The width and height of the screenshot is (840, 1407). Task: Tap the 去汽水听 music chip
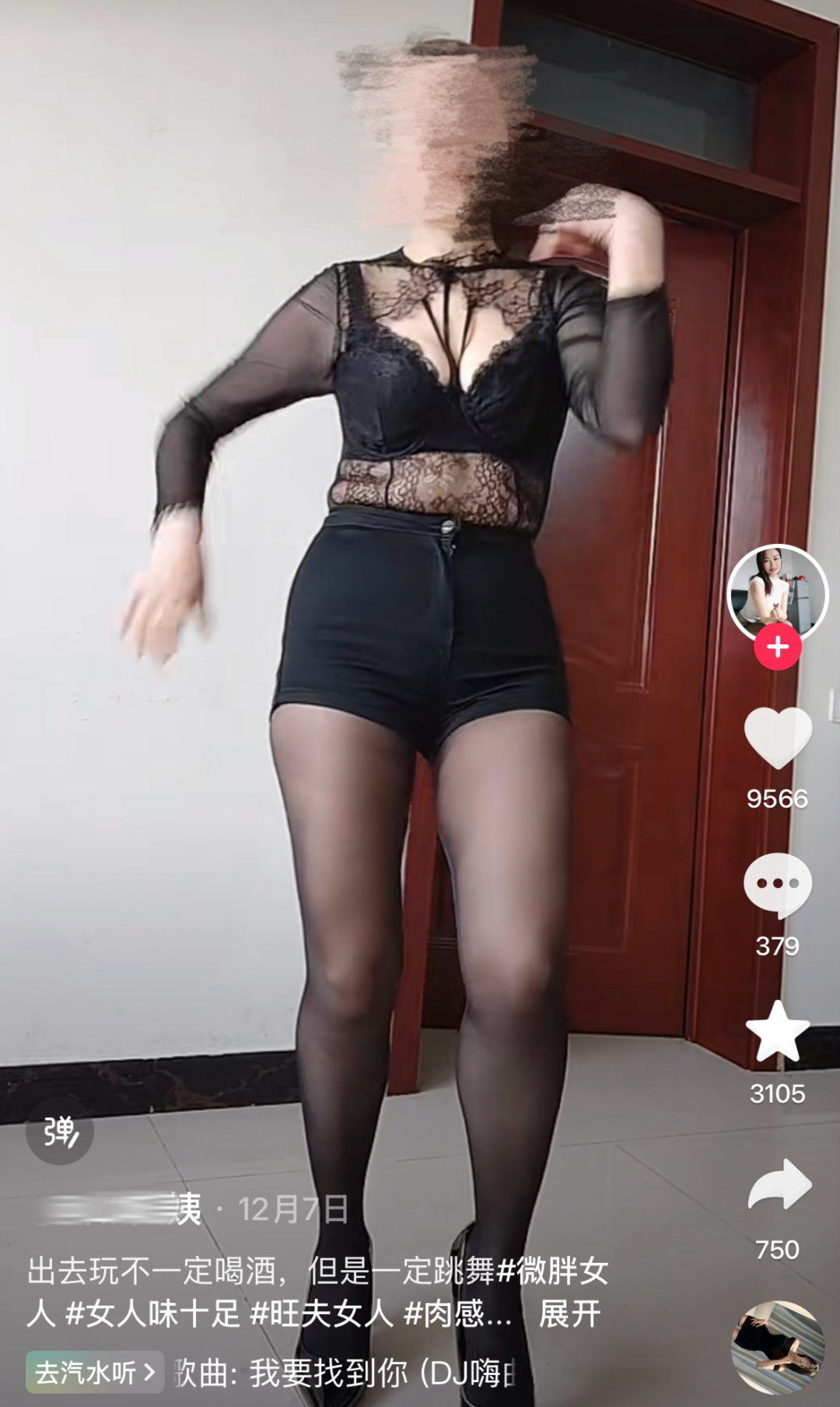point(95,1373)
